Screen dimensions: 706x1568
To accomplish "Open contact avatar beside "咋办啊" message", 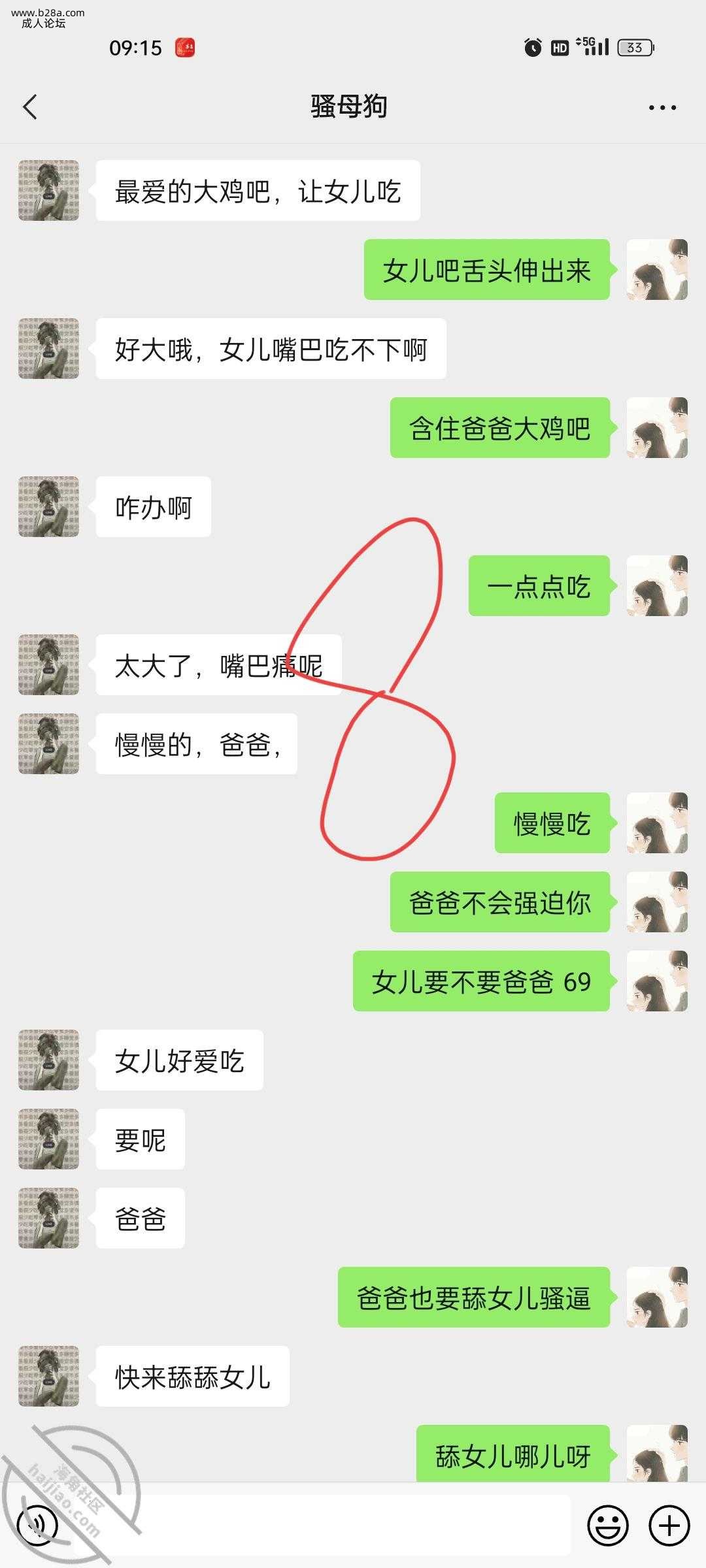I will click(49, 507).
